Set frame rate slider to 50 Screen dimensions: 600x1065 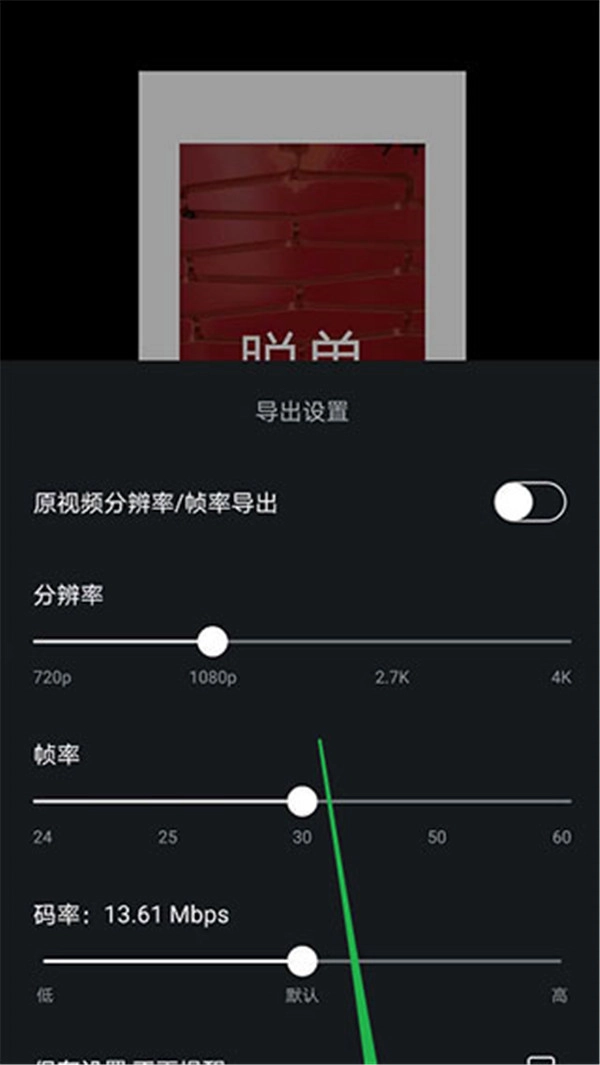[437, 801]
